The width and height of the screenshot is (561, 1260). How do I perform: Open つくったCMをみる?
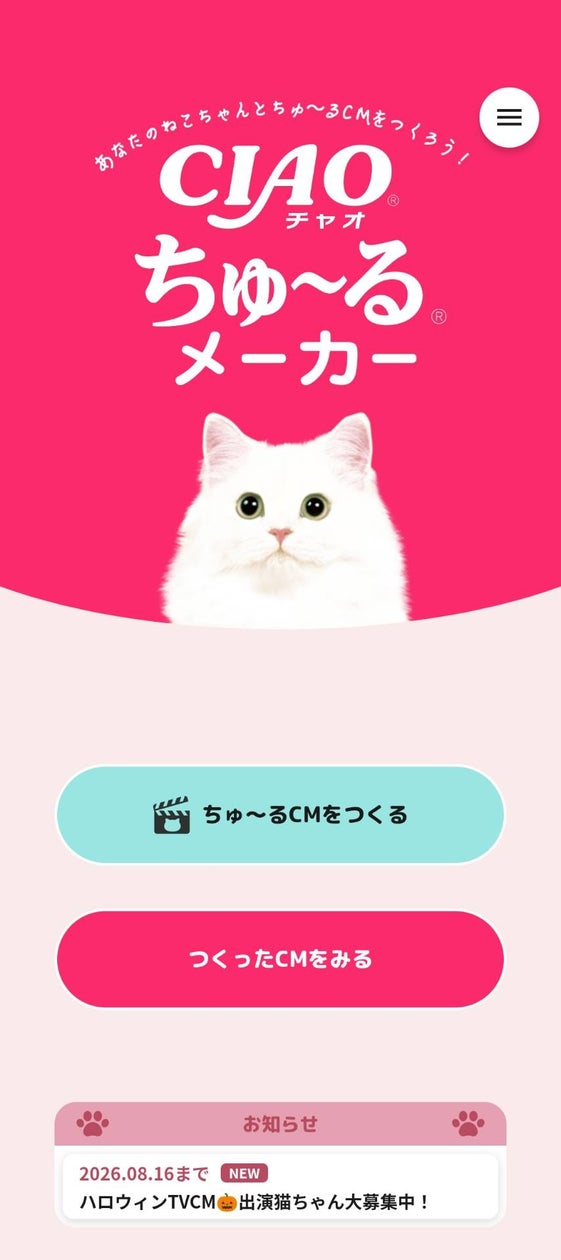pos(280,959)
